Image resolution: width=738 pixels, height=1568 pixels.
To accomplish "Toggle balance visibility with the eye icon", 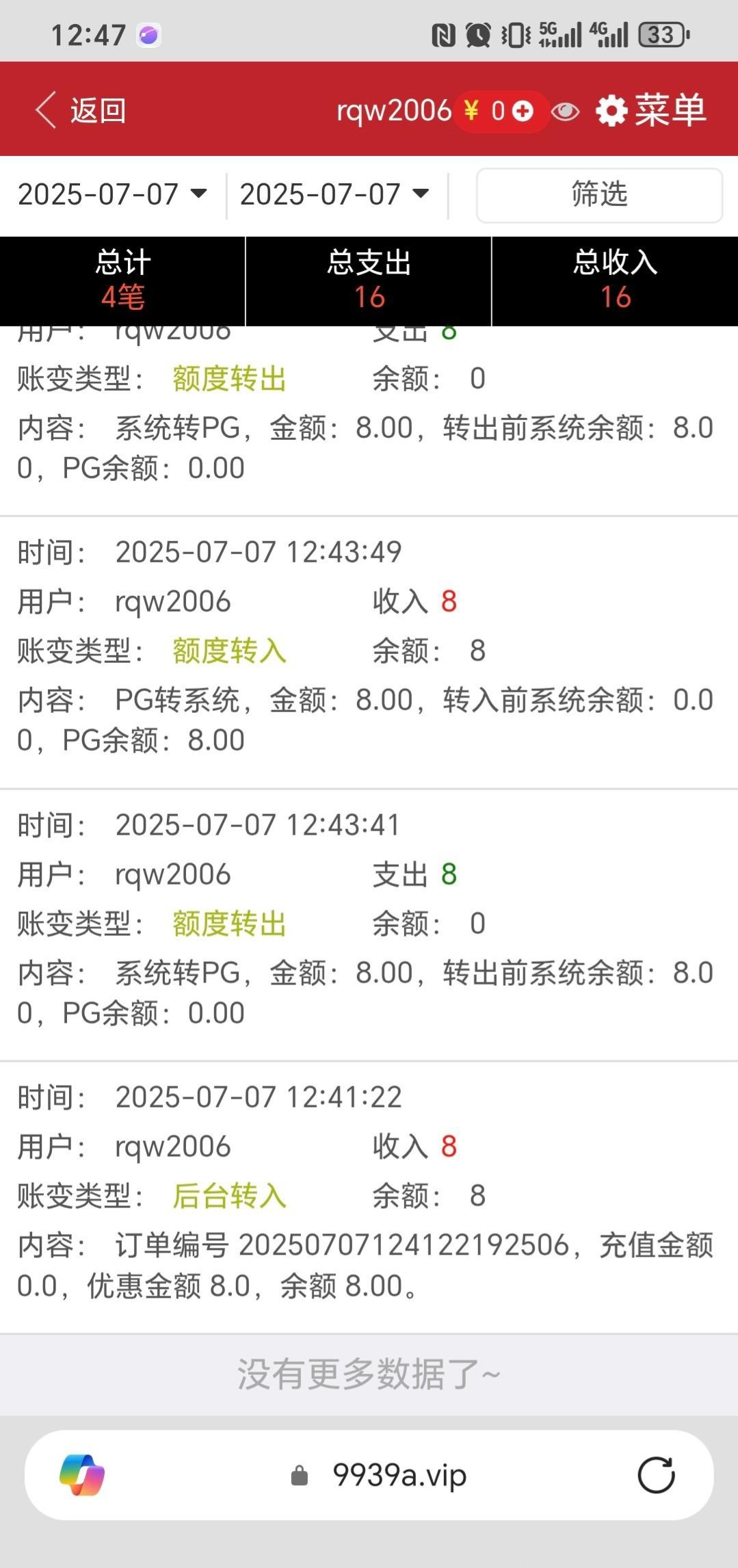I will click(x=566, y=112).
